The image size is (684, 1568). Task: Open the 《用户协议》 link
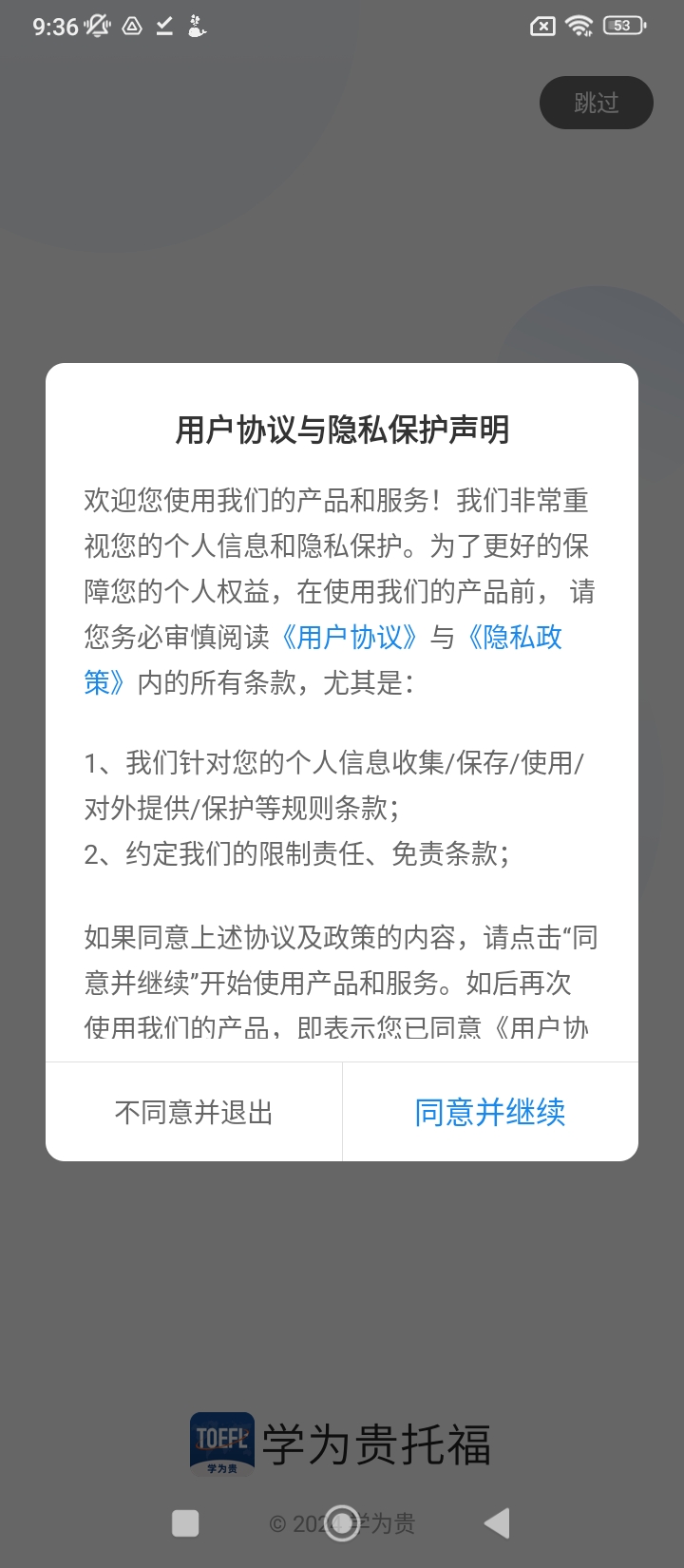point(350,637)
